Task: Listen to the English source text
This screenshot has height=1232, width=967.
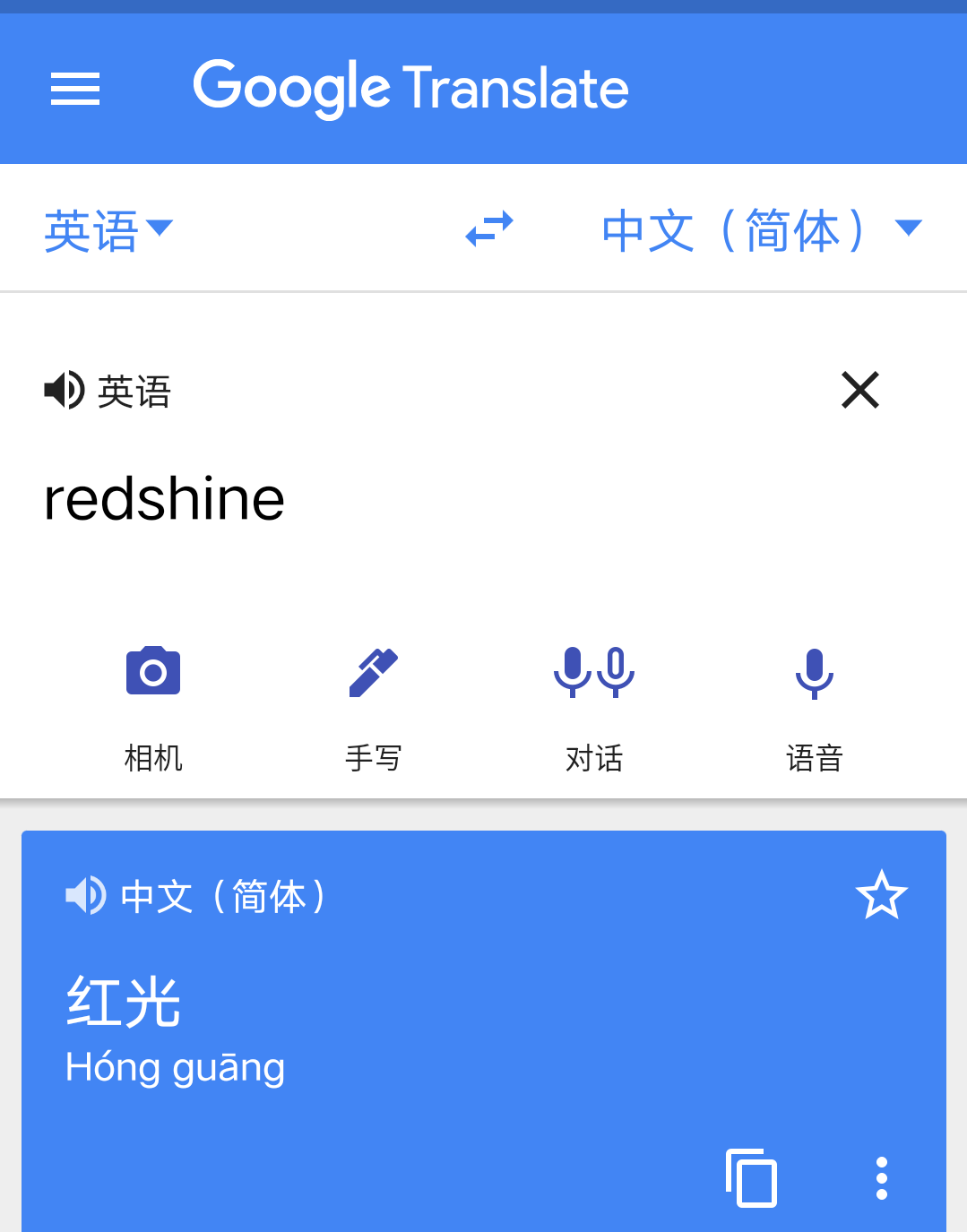Action: coord(65,391)
